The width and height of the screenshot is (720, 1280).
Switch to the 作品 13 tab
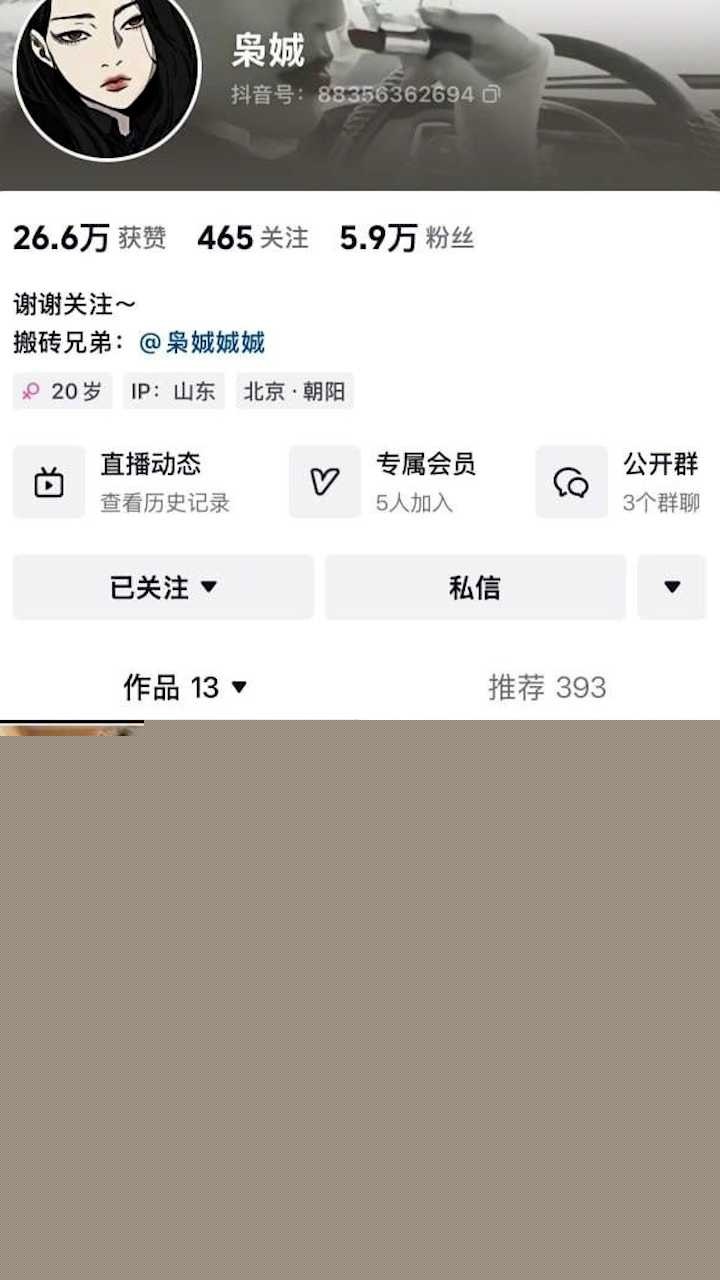tap(185, 687)
